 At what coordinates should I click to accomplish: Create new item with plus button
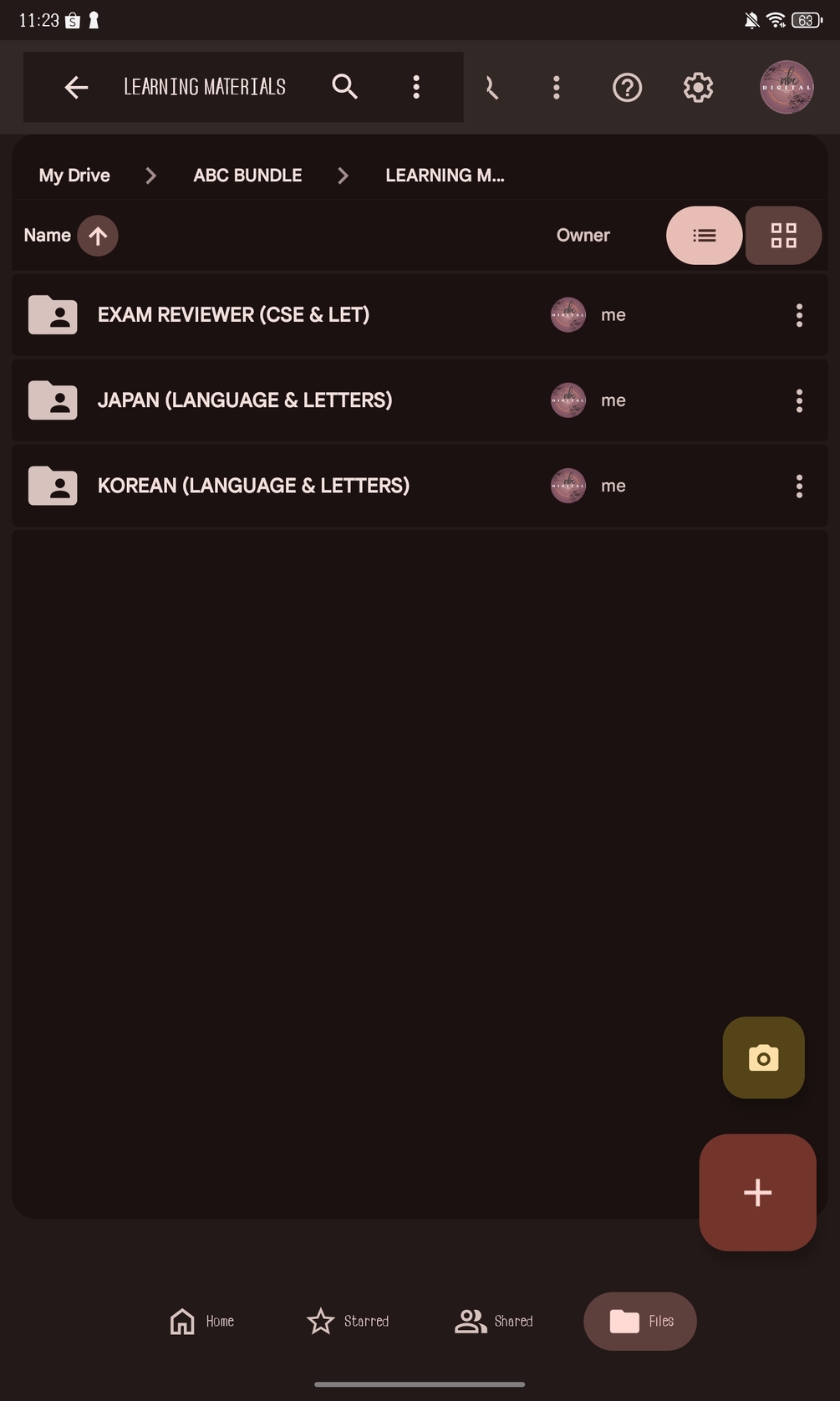tap(757, 1192)
